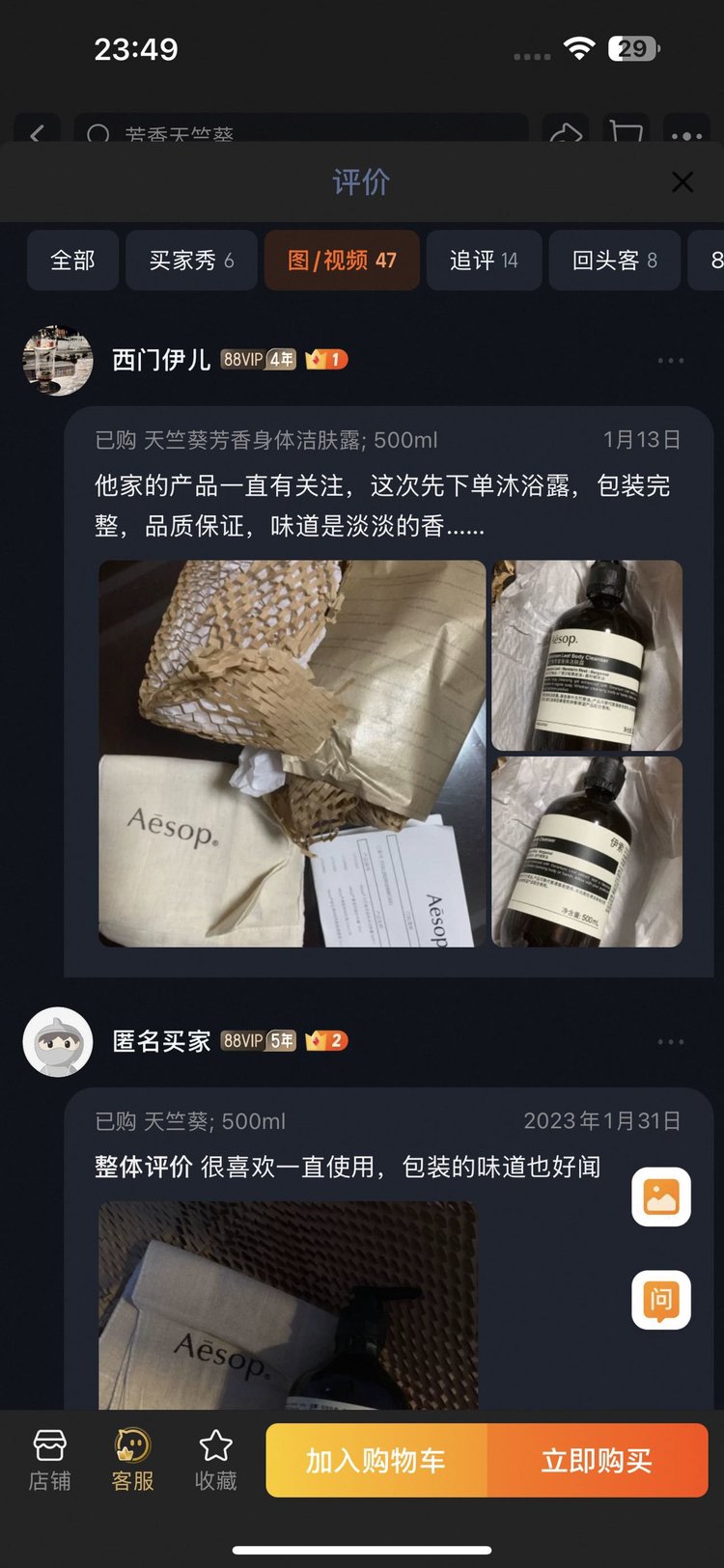Screen dimensions: 724x1568
Task: Open 西门伊儿's profile avatar
Action: point(58,361)
